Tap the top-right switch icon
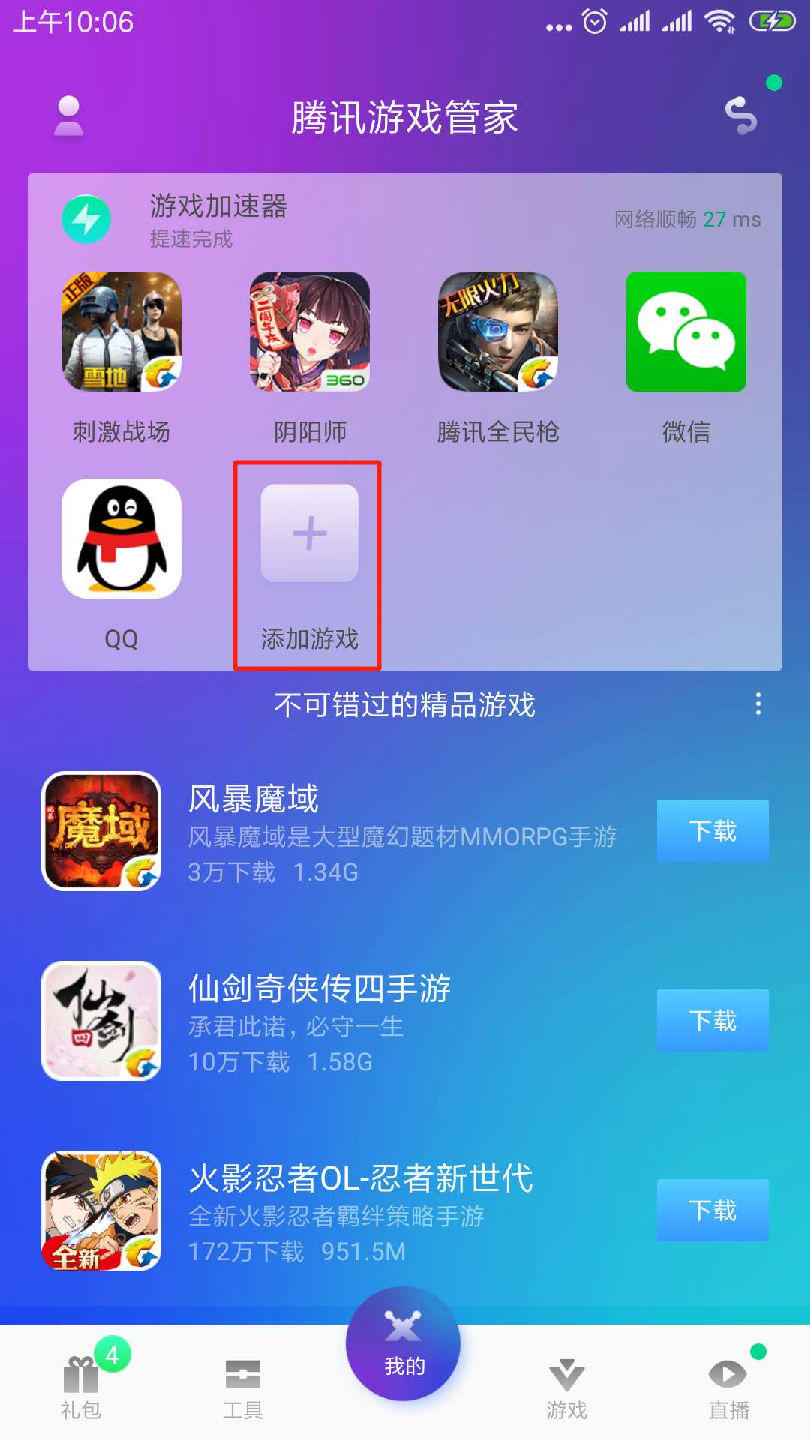Screen dimensions: 810x1440 pos(742,116)
